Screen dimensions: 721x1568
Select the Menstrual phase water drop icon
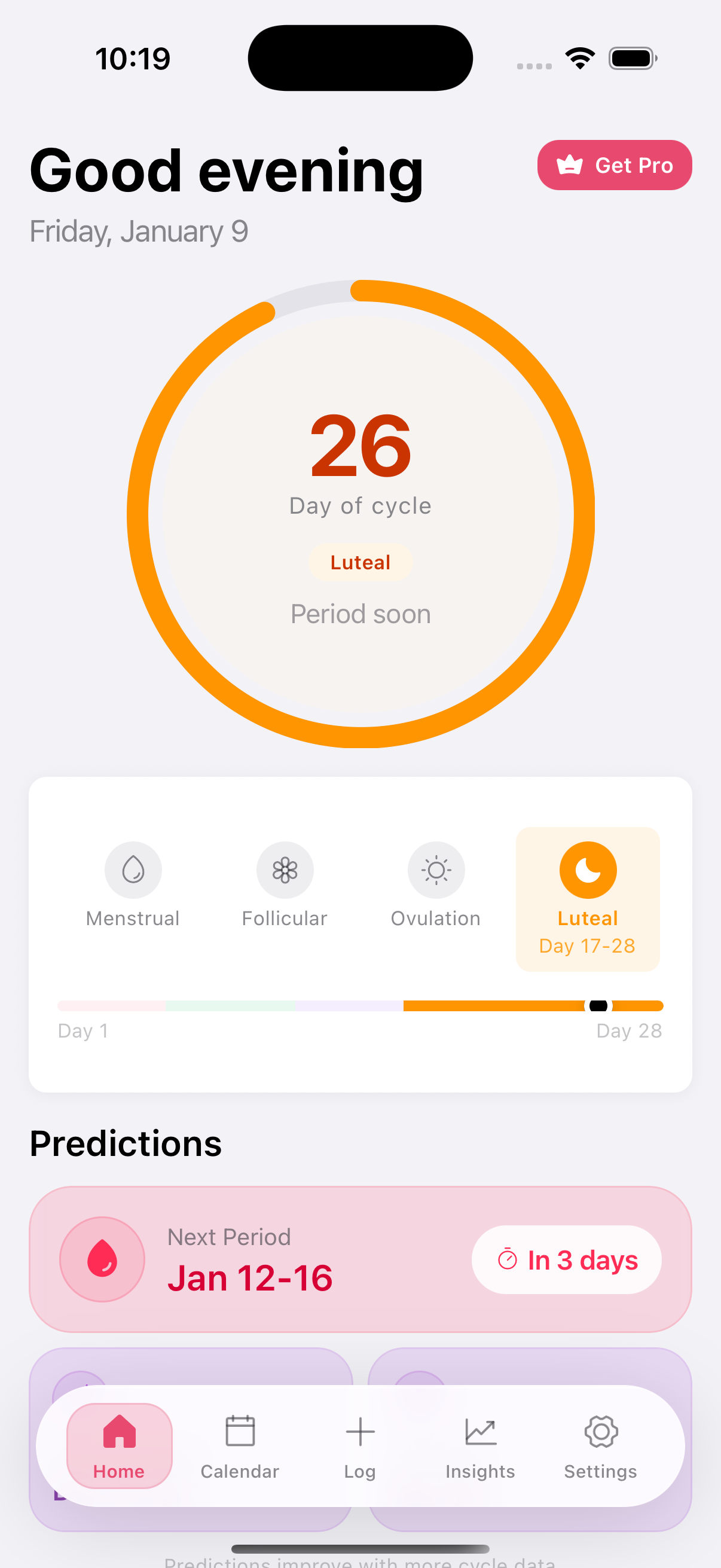(x=133, y=870)
